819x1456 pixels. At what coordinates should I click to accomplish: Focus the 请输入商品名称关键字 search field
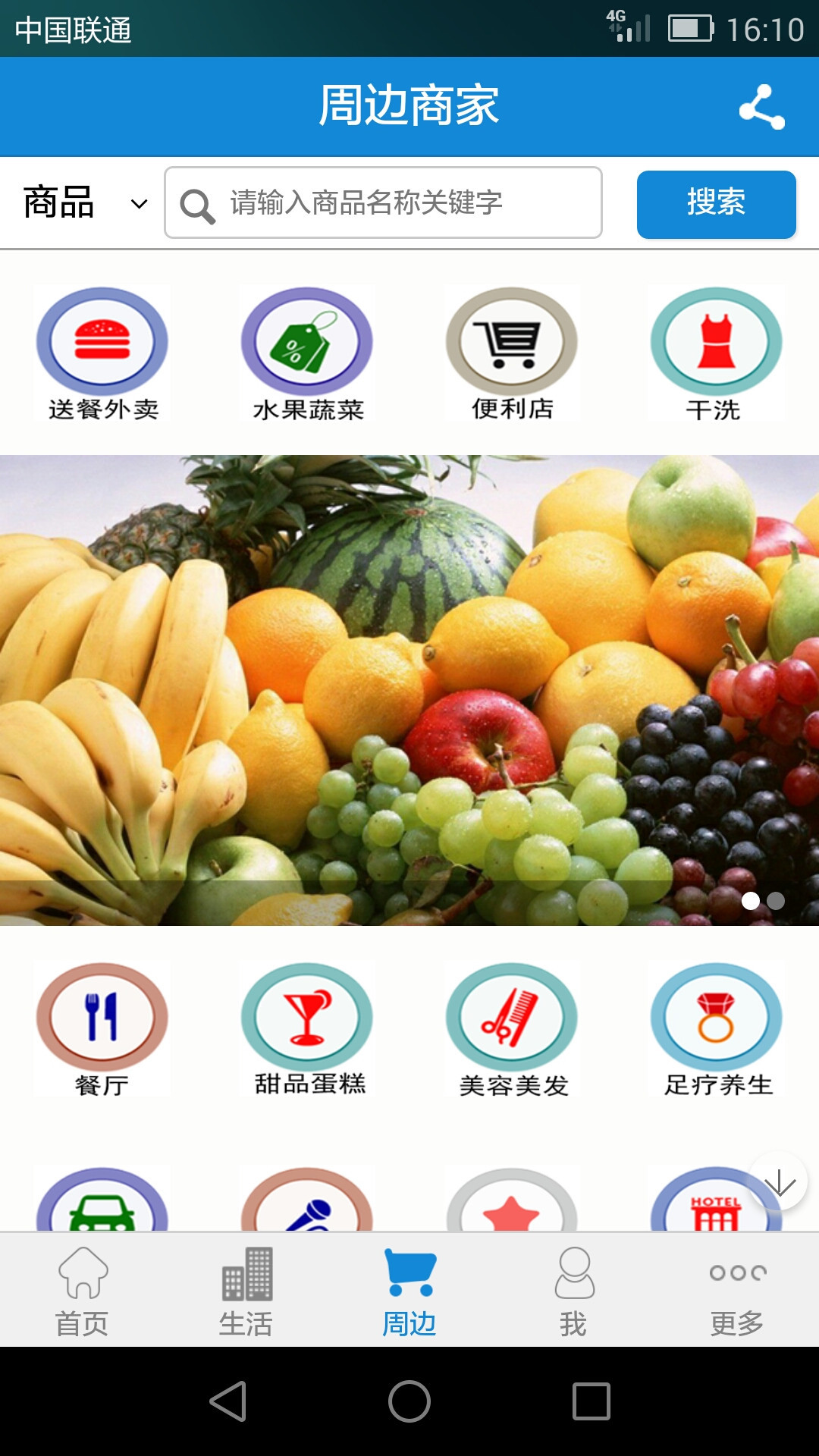[383, 202]
